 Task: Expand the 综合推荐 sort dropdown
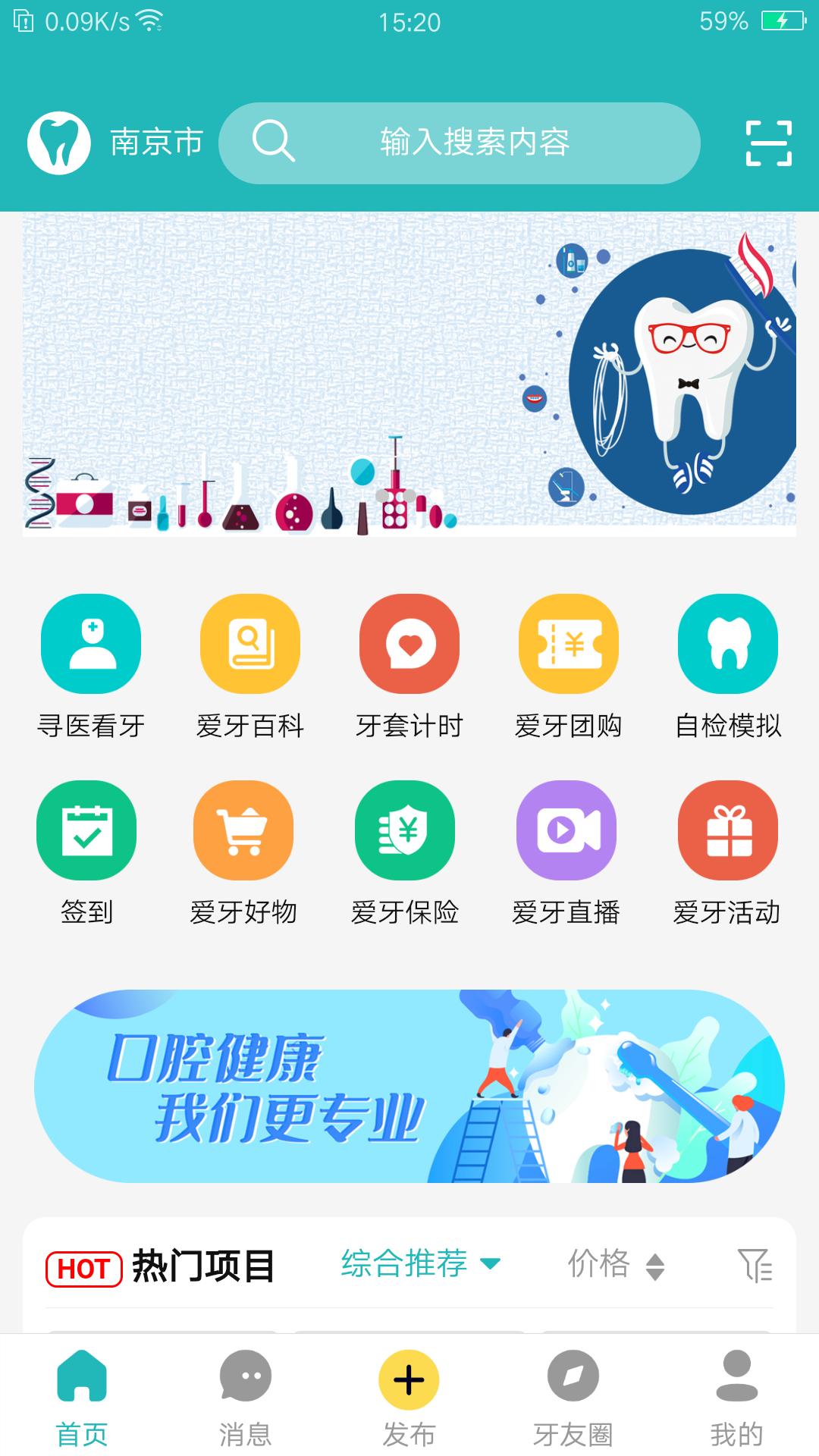pos(420,1264)
